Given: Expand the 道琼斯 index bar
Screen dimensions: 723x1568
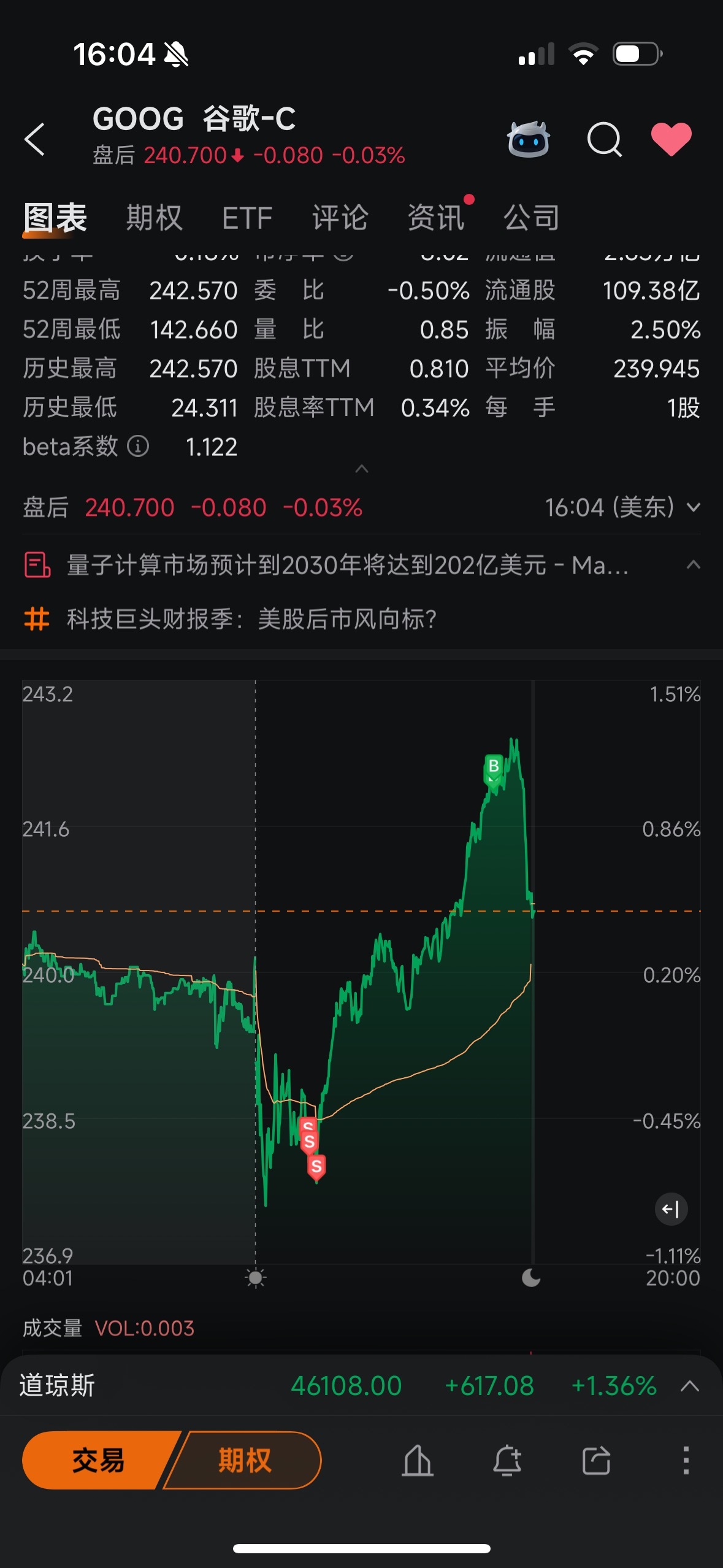Looking at the screenshot, I should (690, 1386).
